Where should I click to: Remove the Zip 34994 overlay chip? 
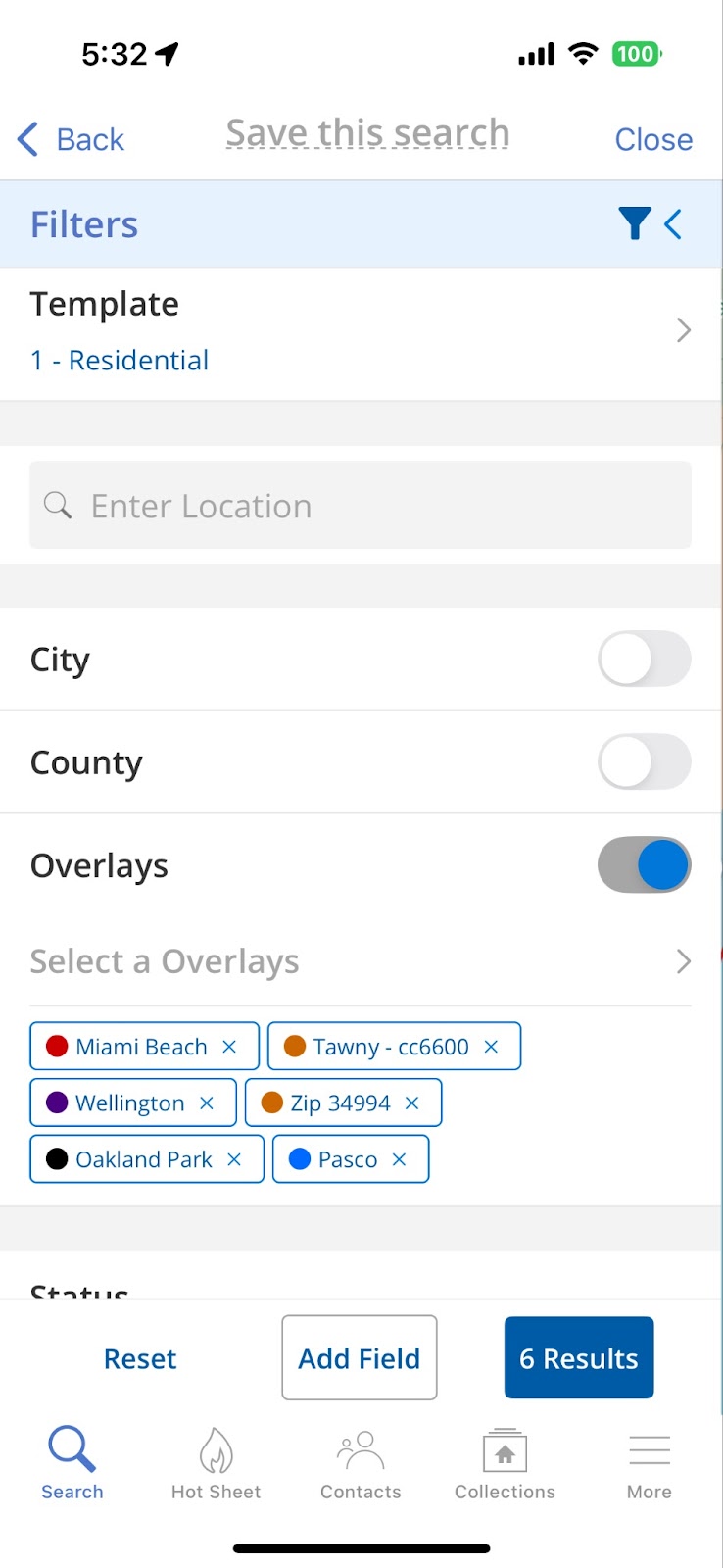pyautogui.click(x=412, y=1102)
